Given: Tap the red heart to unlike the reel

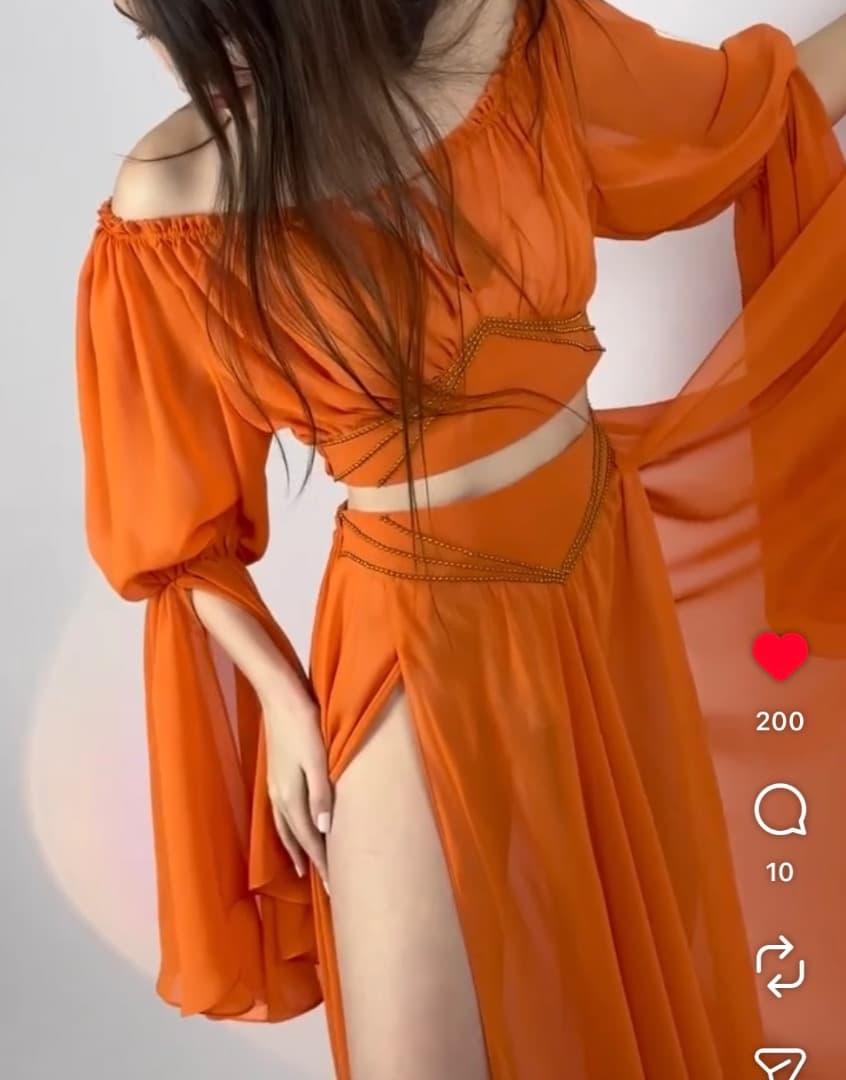Looking at the screenshot, I should pyautogui.click(x=780, y=656).
